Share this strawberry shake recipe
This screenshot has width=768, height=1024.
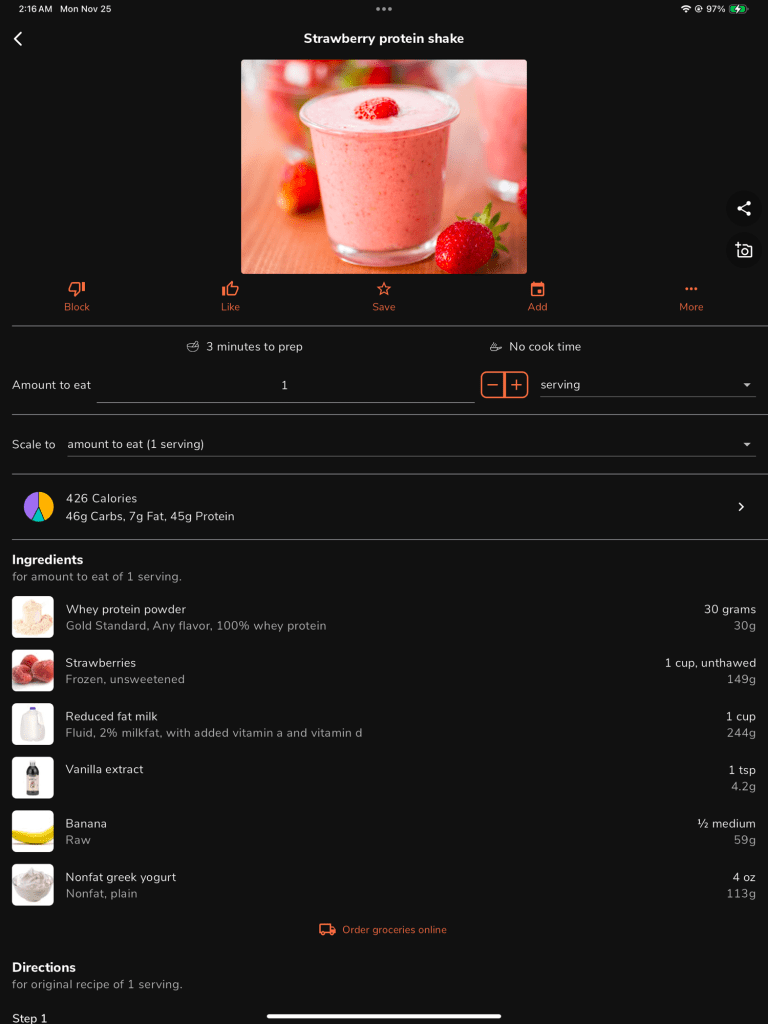point(743,208)
